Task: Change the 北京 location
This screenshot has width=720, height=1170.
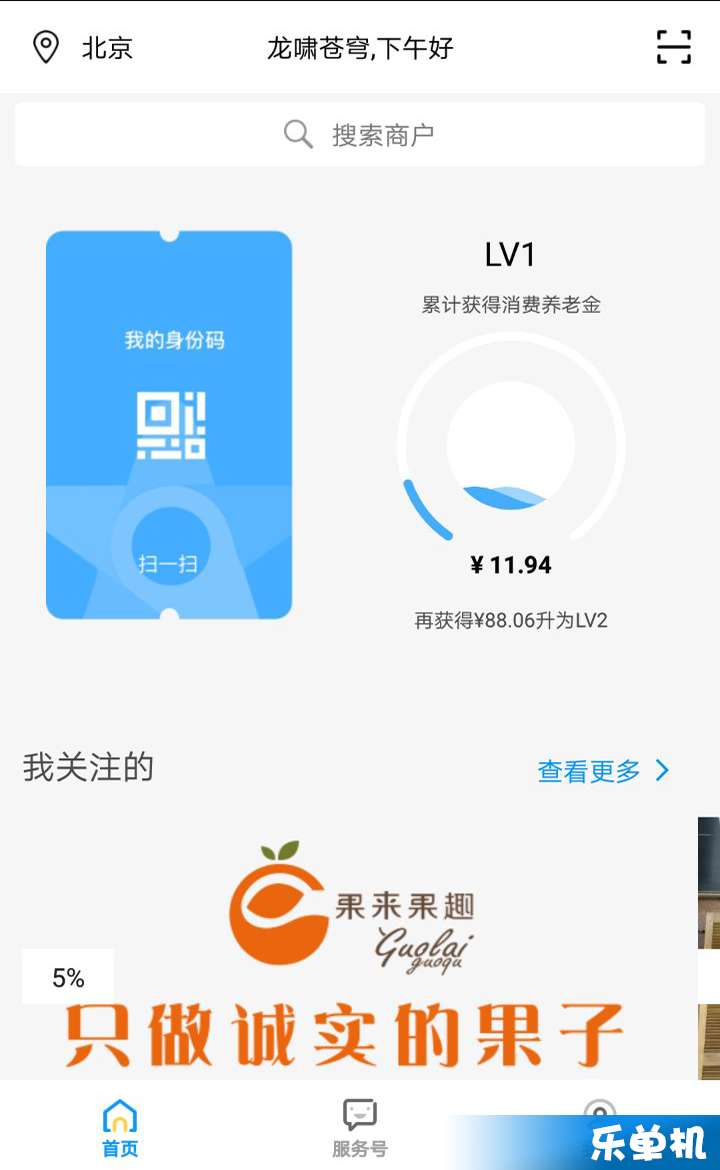Action: coord(84,47)
